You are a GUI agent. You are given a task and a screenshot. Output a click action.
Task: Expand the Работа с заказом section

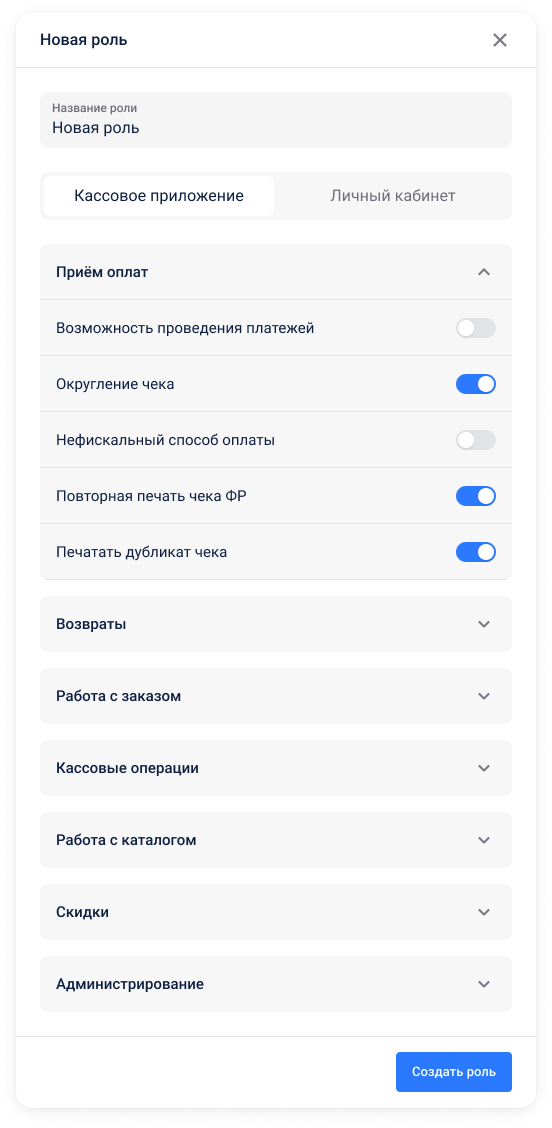click(276, 696)
